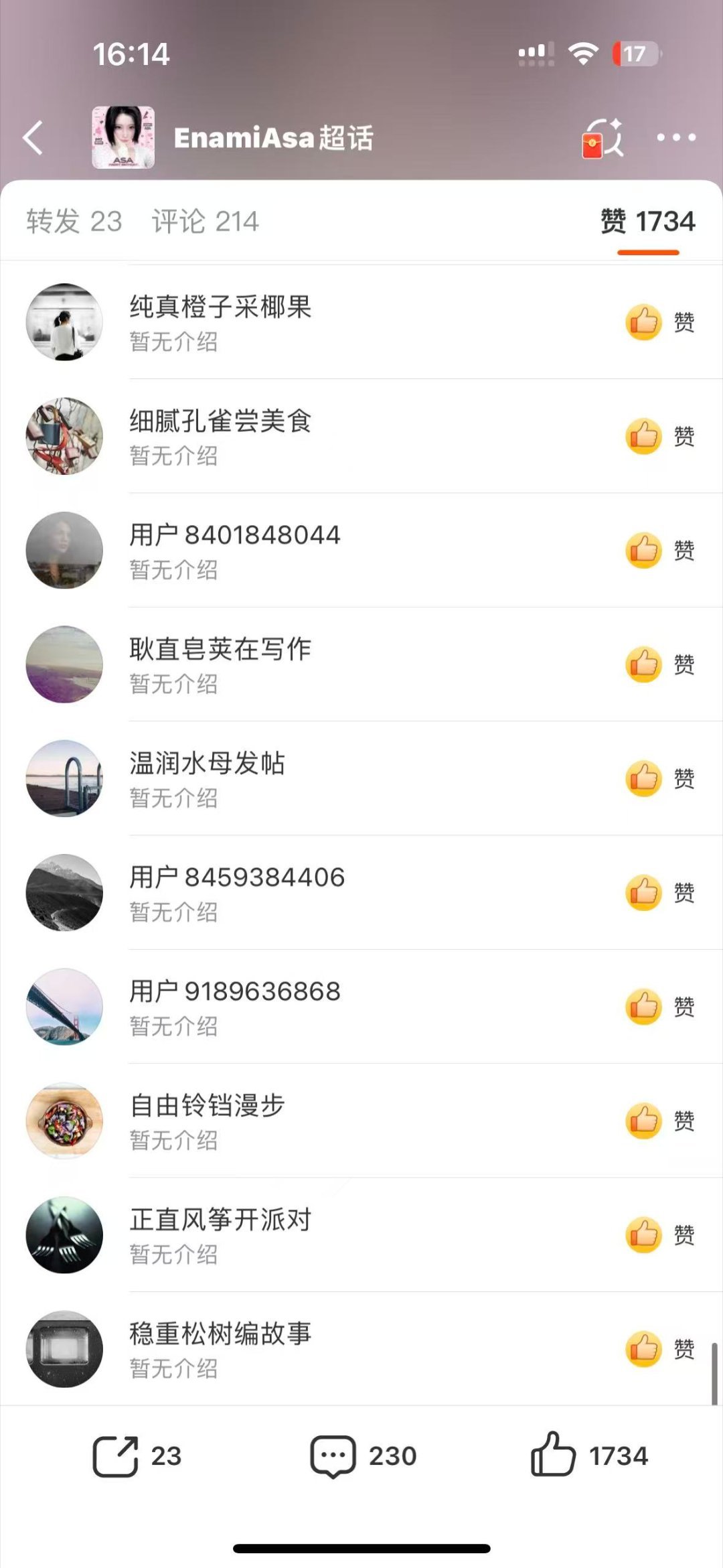Screen dimensions: 723x1568
Task: Go back using the header arrow
Action: pyautogui.click(x=33, y=138)
